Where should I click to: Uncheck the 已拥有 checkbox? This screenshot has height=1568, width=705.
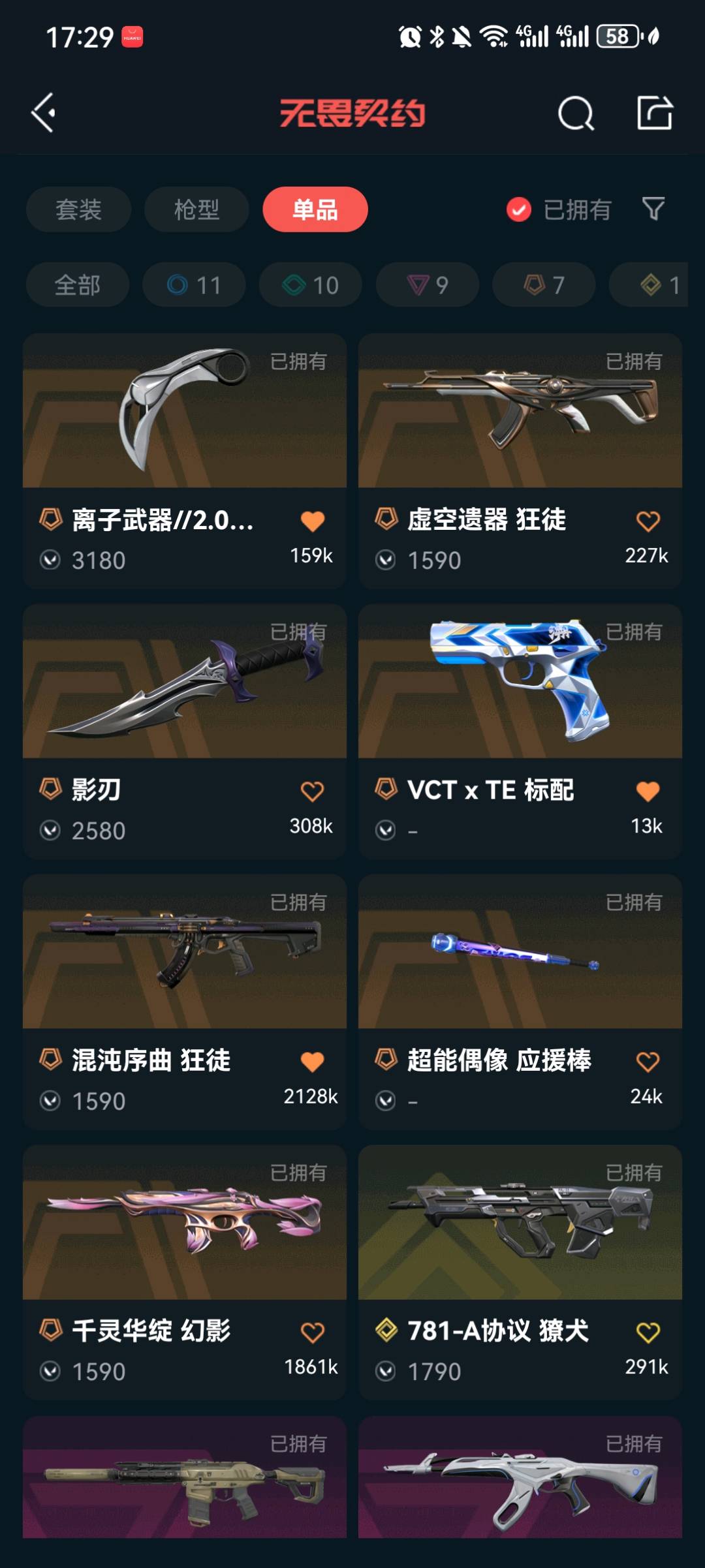(519, 209)
